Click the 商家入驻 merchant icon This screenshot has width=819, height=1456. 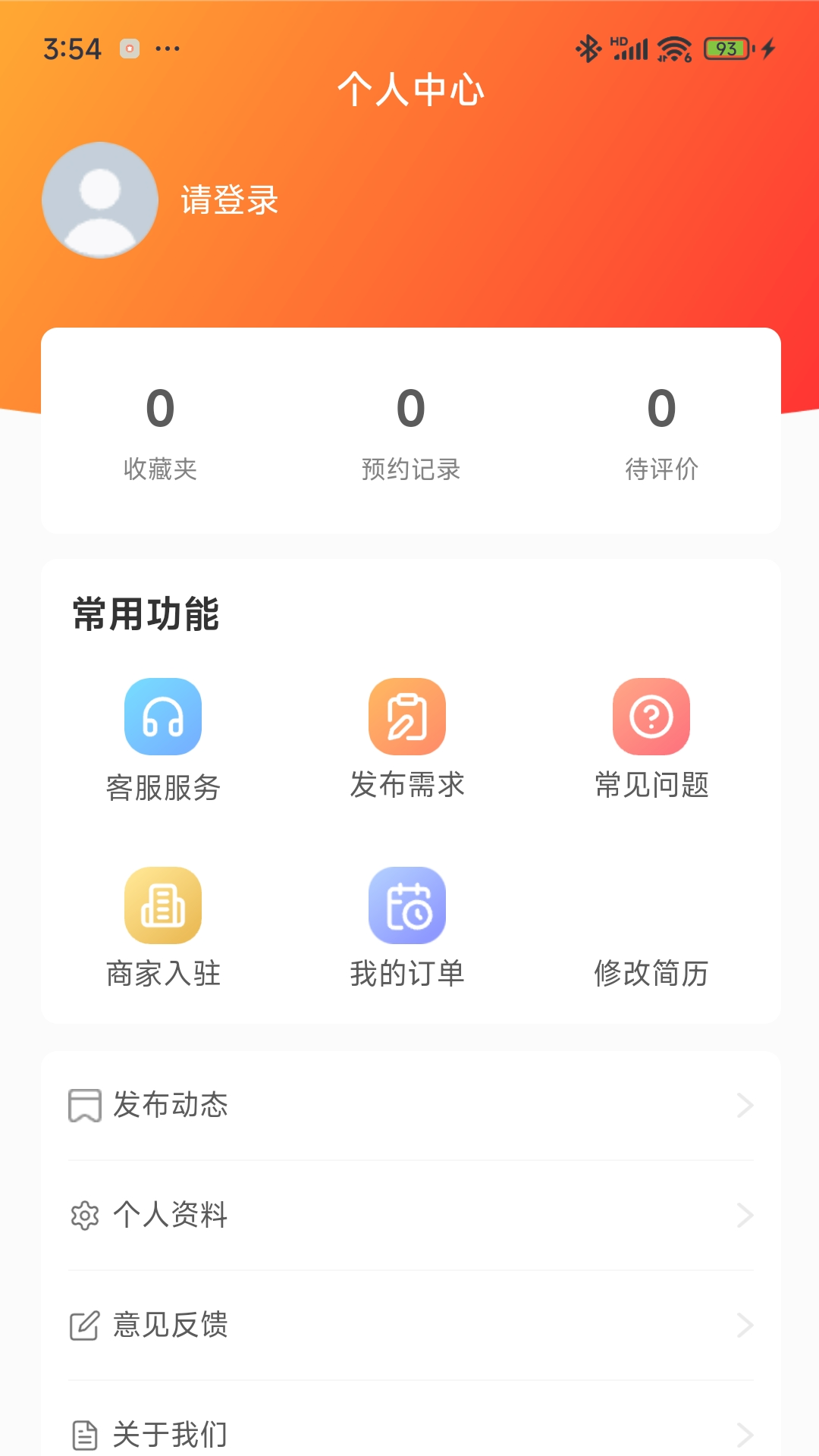coord(163,905)
